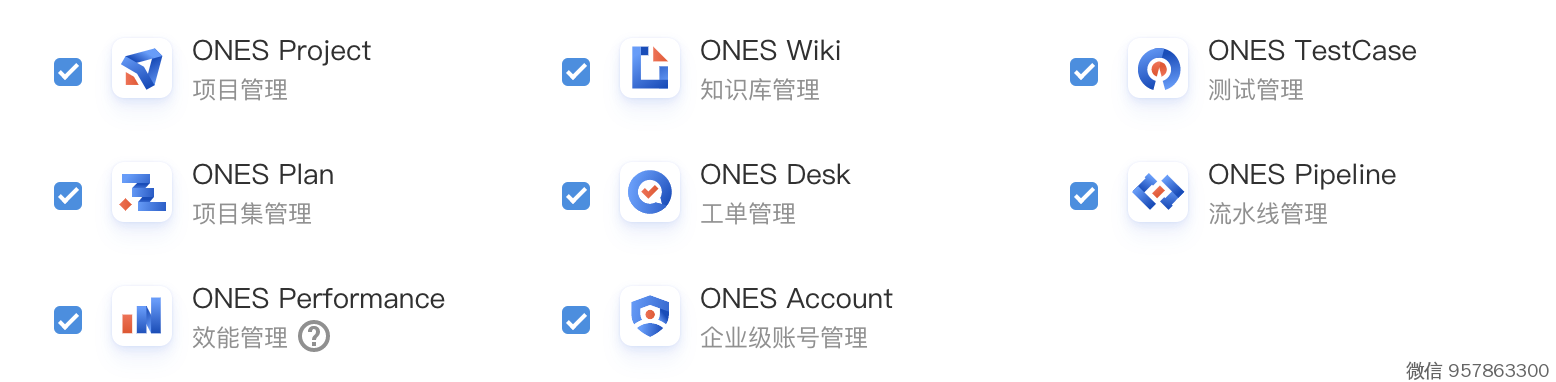
Task: Toggle the ONES Plan checkbox
Action: coord(68,196)
